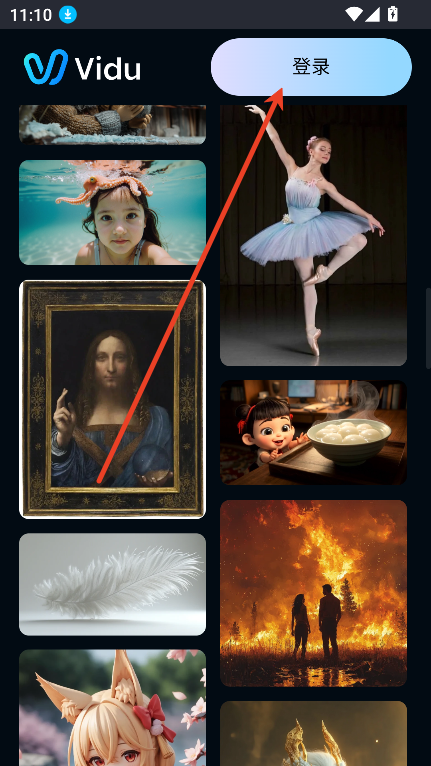
Task: Open the girl with octopus underwater tile
Action: [x=112, y=213]
